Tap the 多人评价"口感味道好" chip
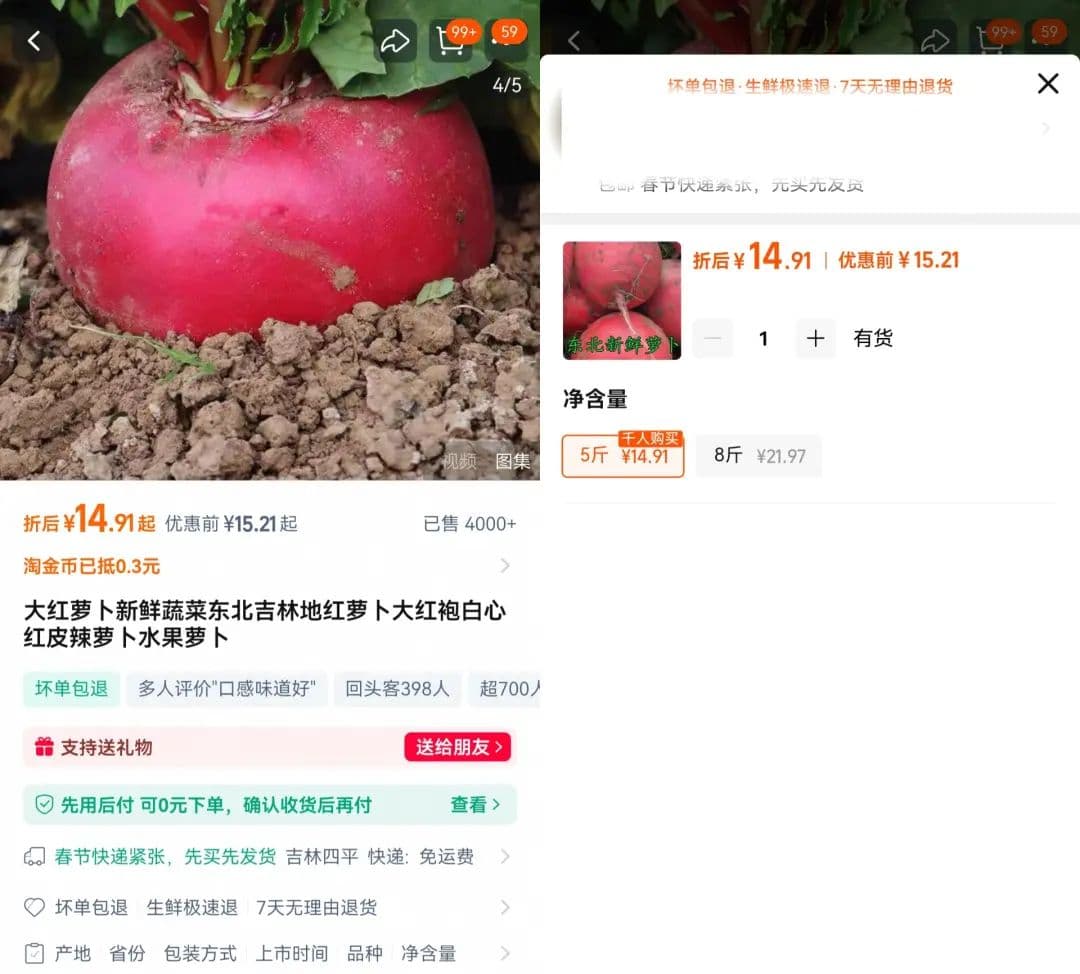This screenshot has width=1080, height=974. (227, 689)
